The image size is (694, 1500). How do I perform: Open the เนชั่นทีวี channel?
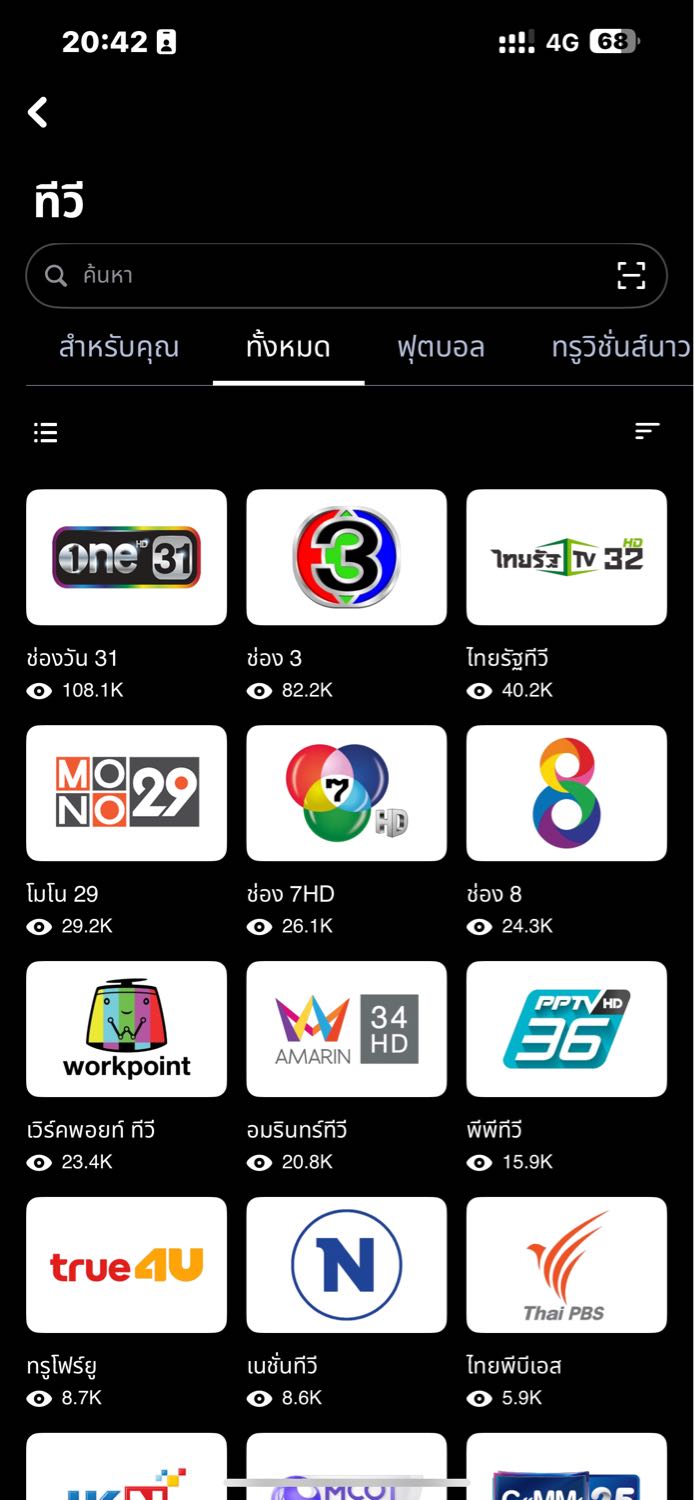pos(346,1265)
